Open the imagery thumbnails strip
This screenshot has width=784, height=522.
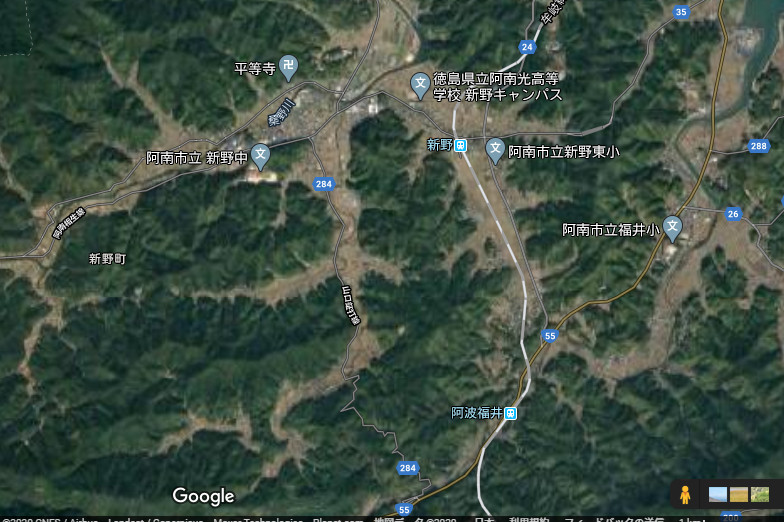(738, 494)
